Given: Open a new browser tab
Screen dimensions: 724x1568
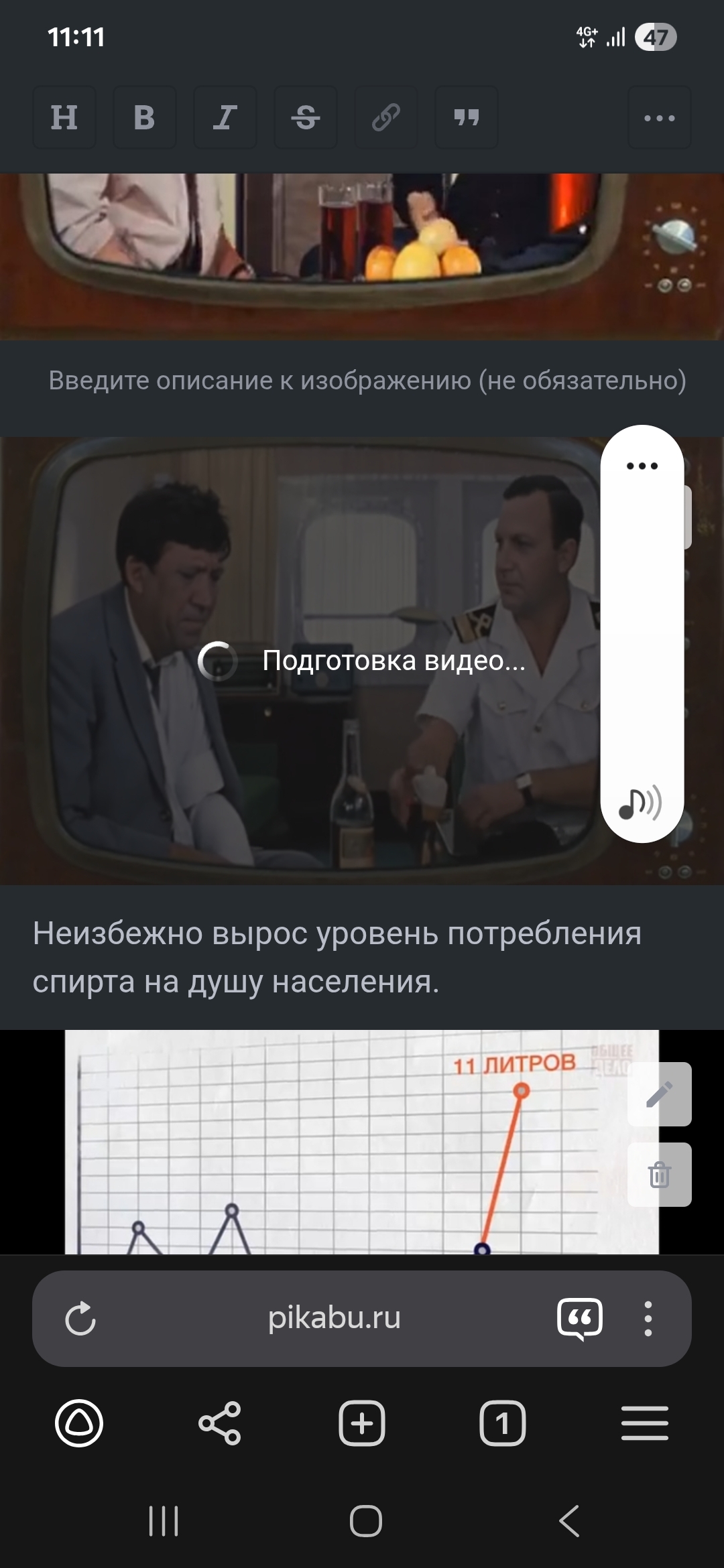Looking at the screenshot, I should (362, 1422).
